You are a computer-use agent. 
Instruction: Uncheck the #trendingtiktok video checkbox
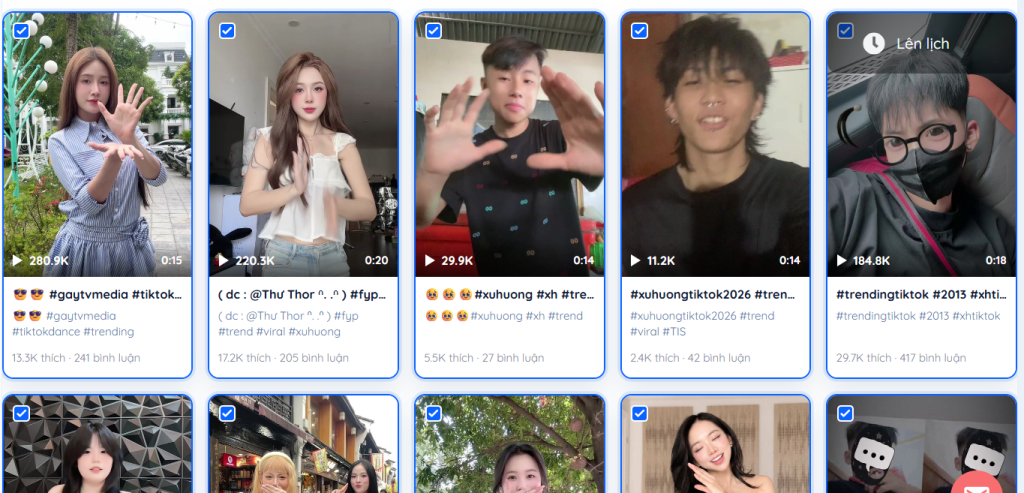point(845,31)
